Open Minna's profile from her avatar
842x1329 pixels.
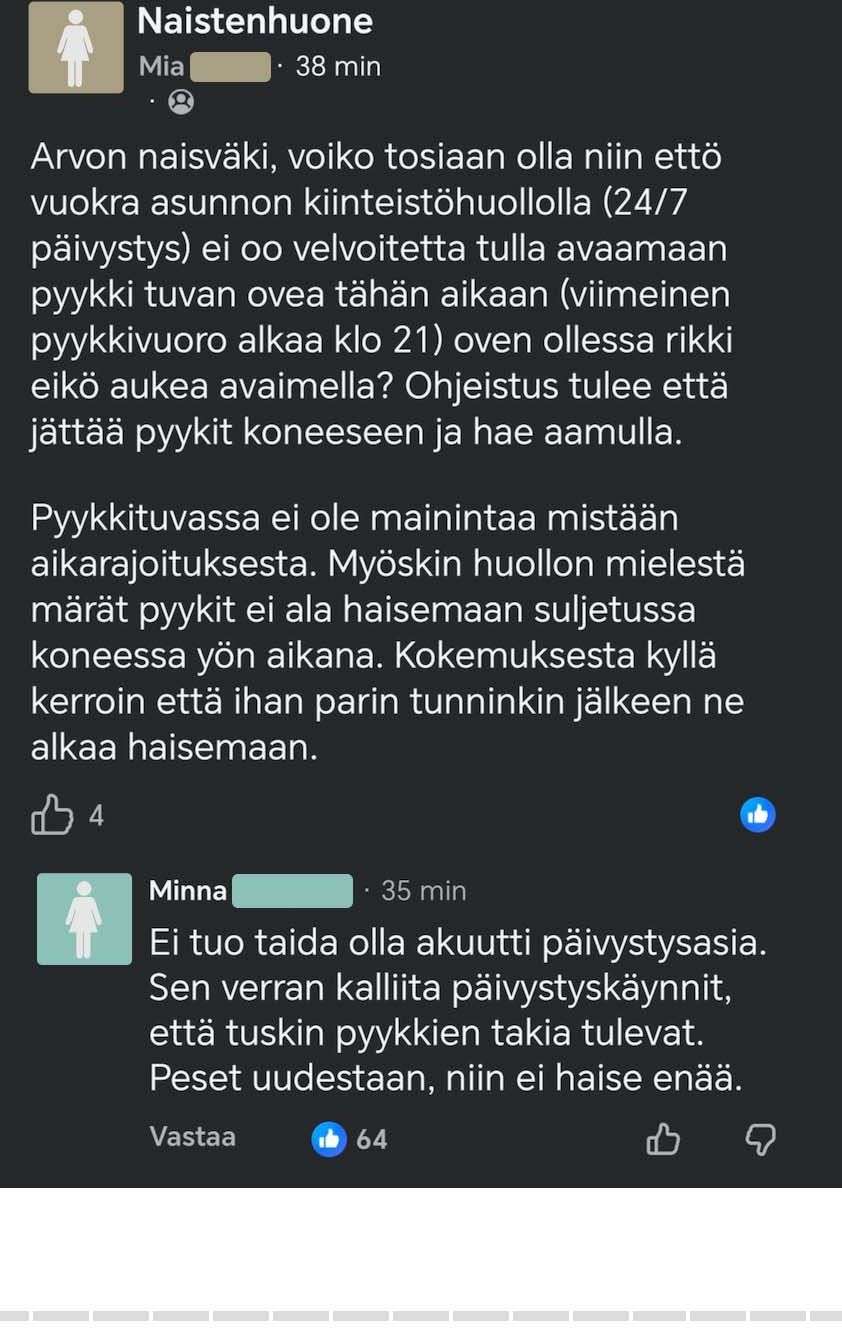[x=85, y=918]
